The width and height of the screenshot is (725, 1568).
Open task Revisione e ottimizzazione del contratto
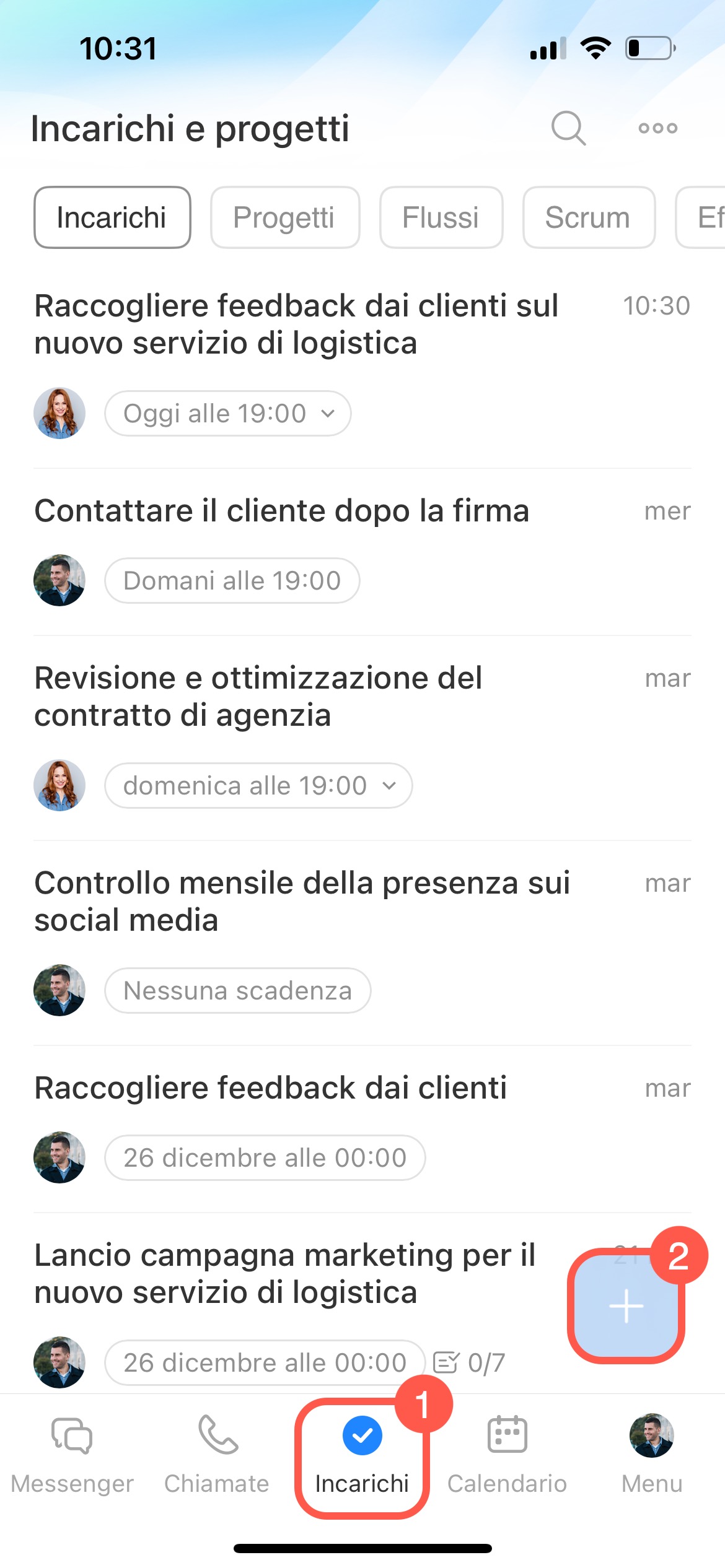(x=258, y=696)
